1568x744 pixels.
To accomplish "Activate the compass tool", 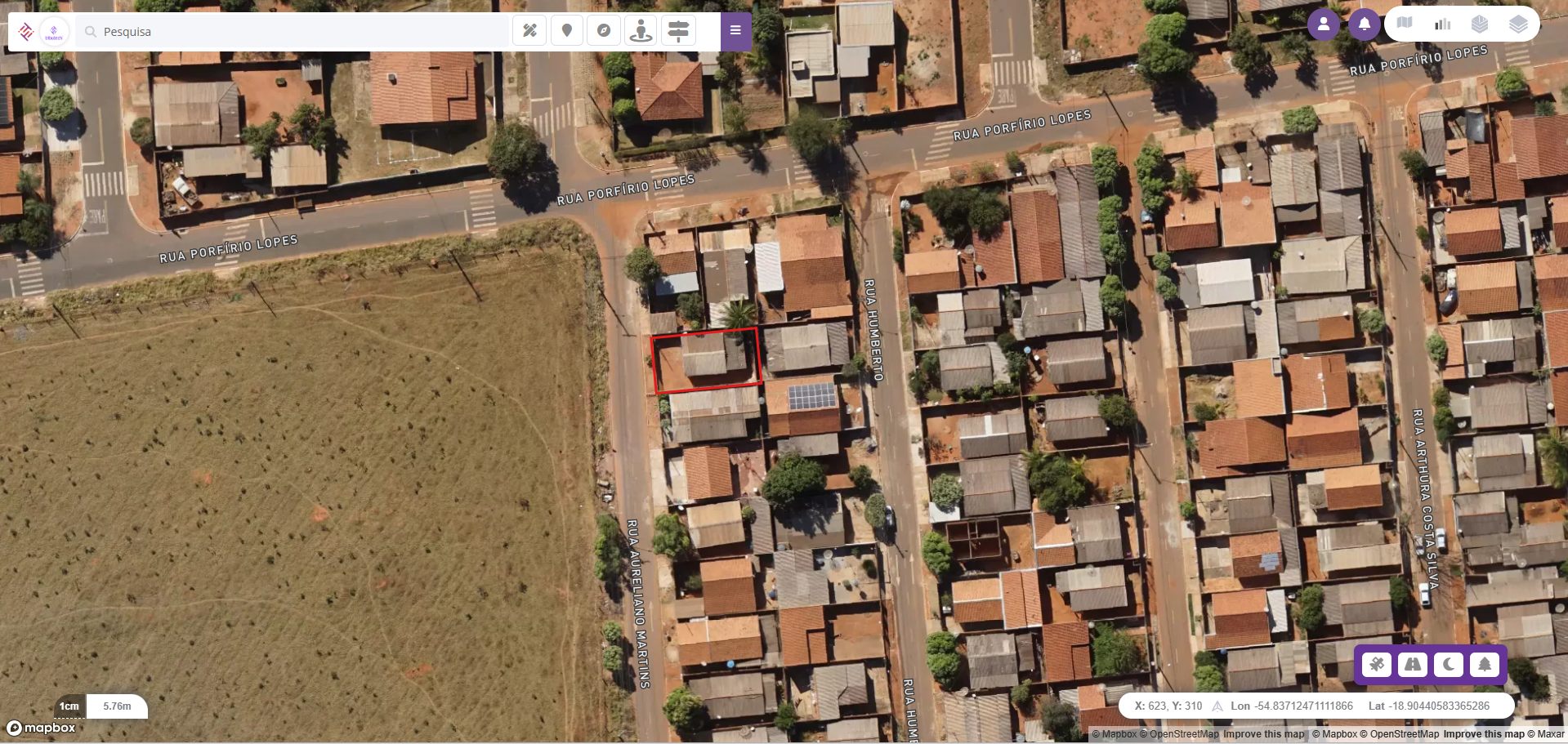I will point(604,31).
